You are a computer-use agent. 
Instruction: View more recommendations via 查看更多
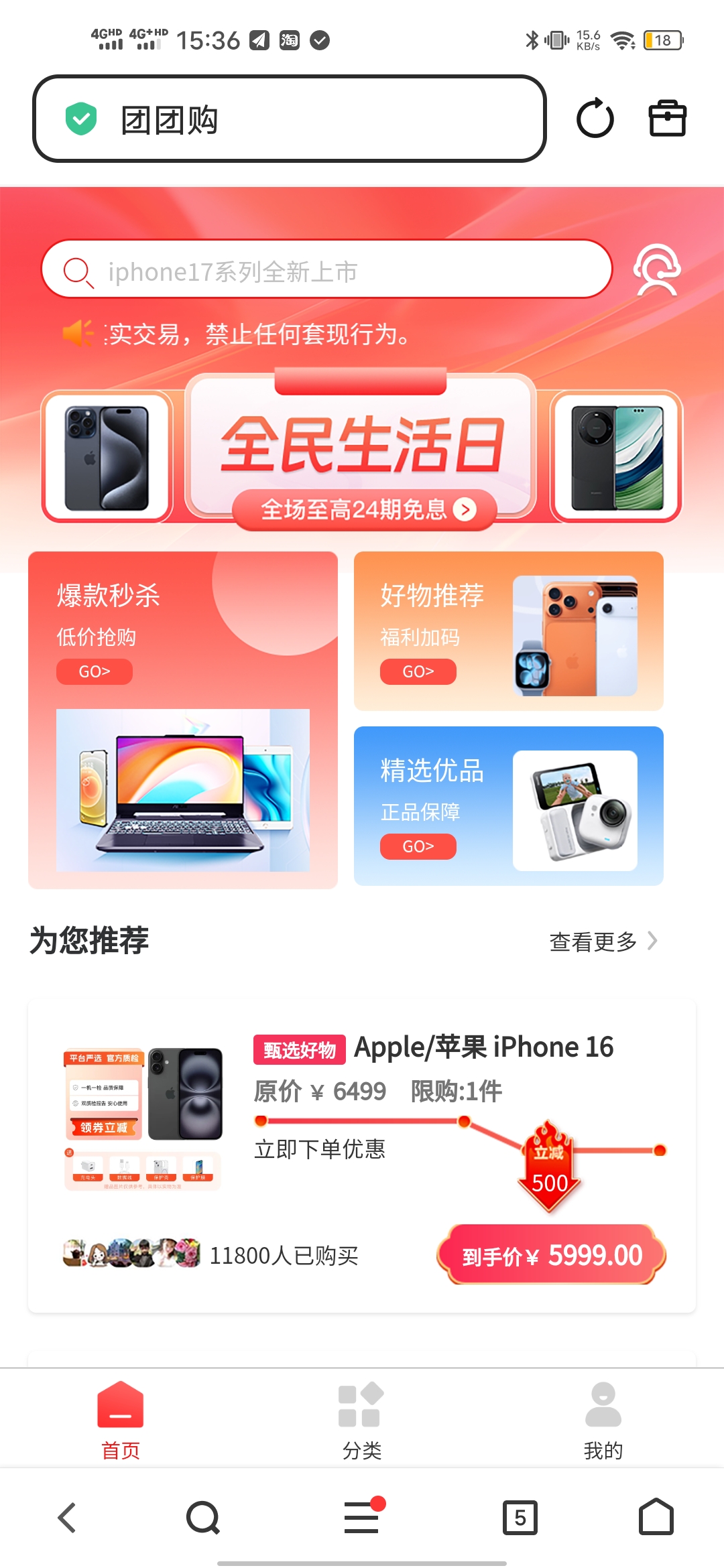pyautogui.click(x=603, y=941)
